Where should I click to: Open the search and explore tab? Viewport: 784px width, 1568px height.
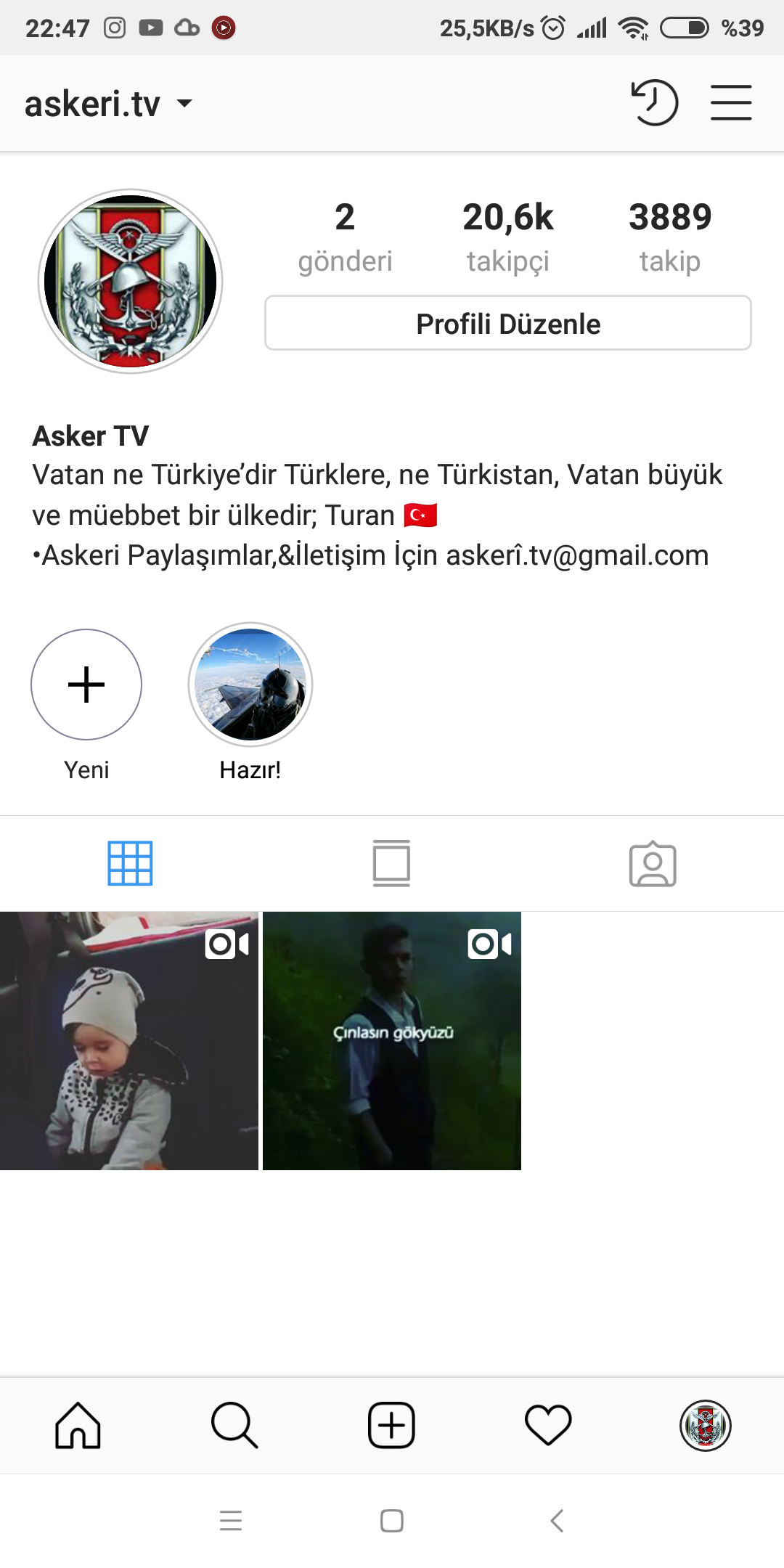pyautogui.click(x=234, y=1426)
